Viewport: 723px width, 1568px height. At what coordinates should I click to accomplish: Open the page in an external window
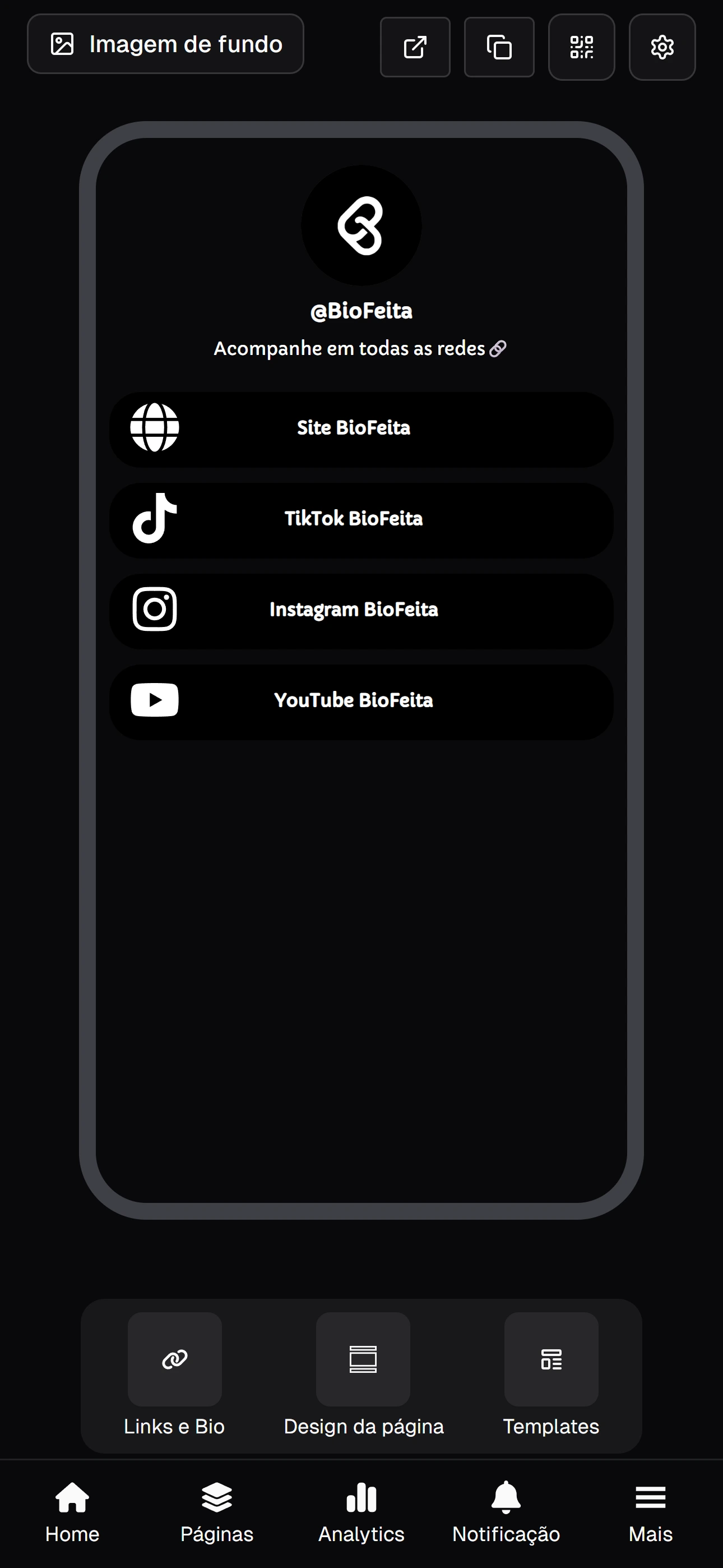click(x=415, y=48)
